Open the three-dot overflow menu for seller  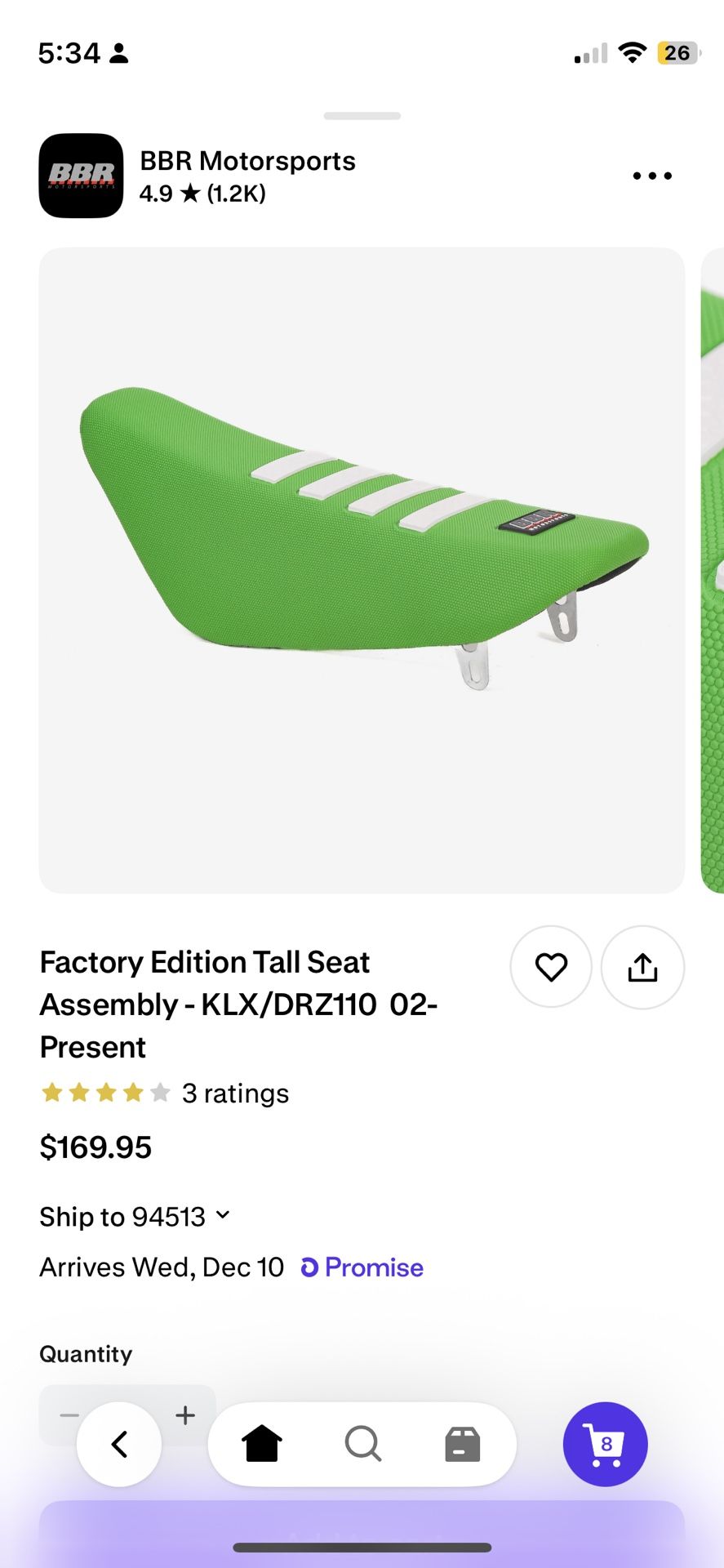tap(651, 176)
